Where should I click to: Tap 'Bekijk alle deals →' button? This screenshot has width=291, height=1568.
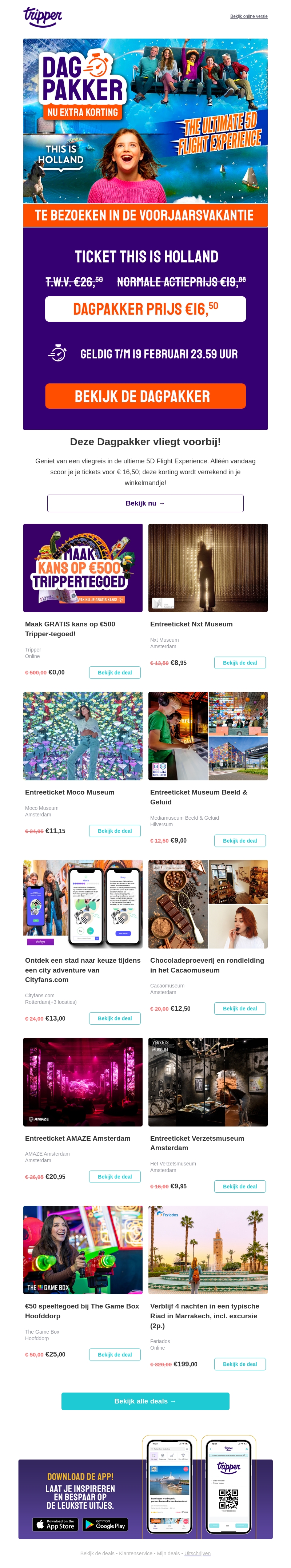tap(145, 1401)
